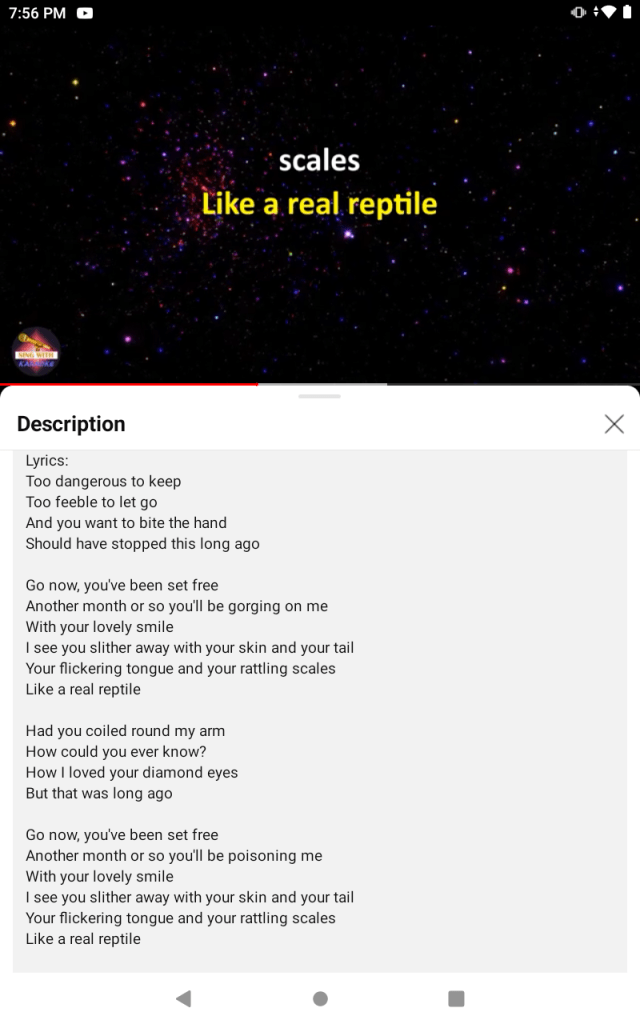
Task: Open recent apps overview
Action: tap(456, 998)
